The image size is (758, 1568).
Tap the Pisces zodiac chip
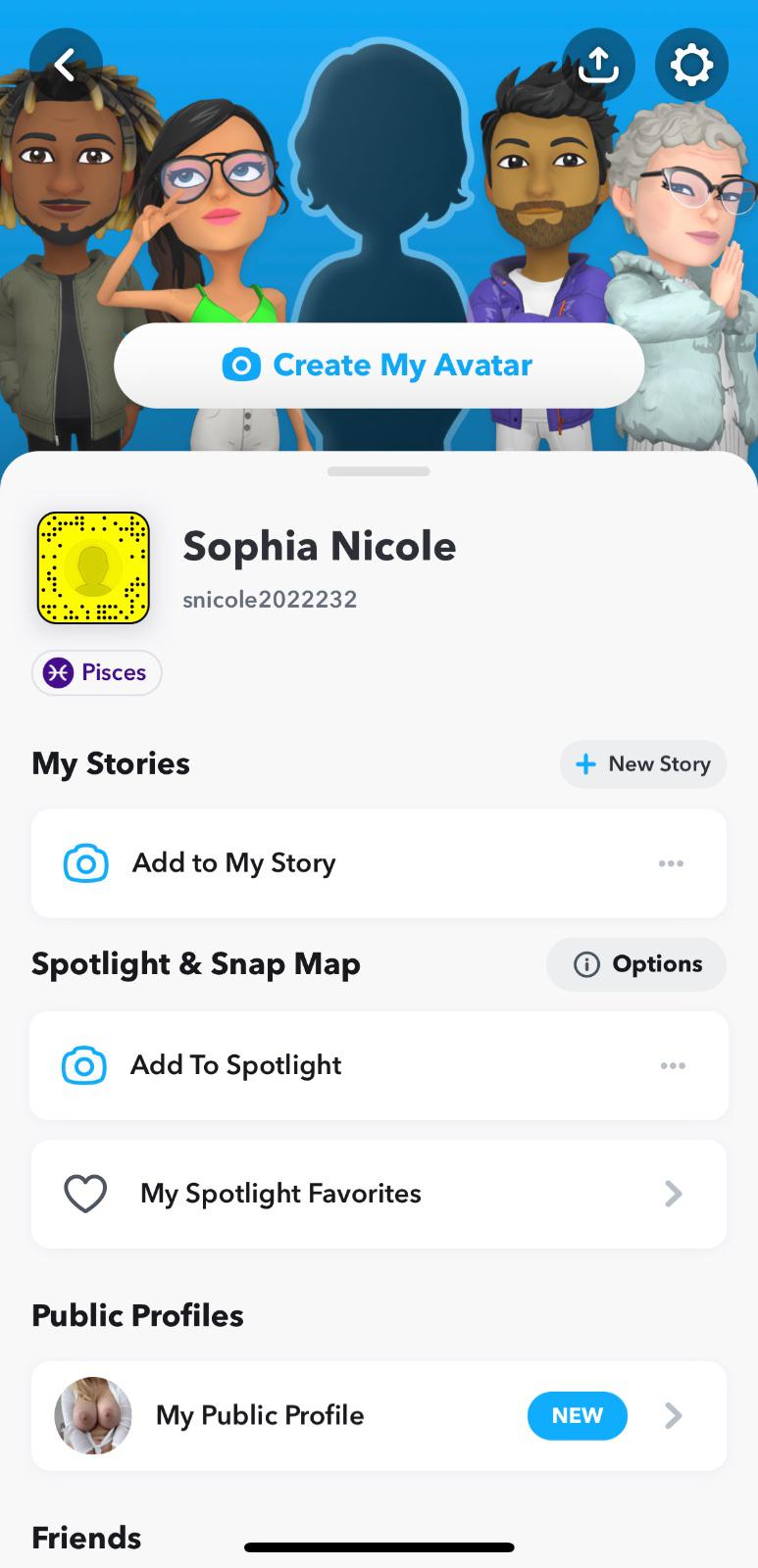coord(97,672)
